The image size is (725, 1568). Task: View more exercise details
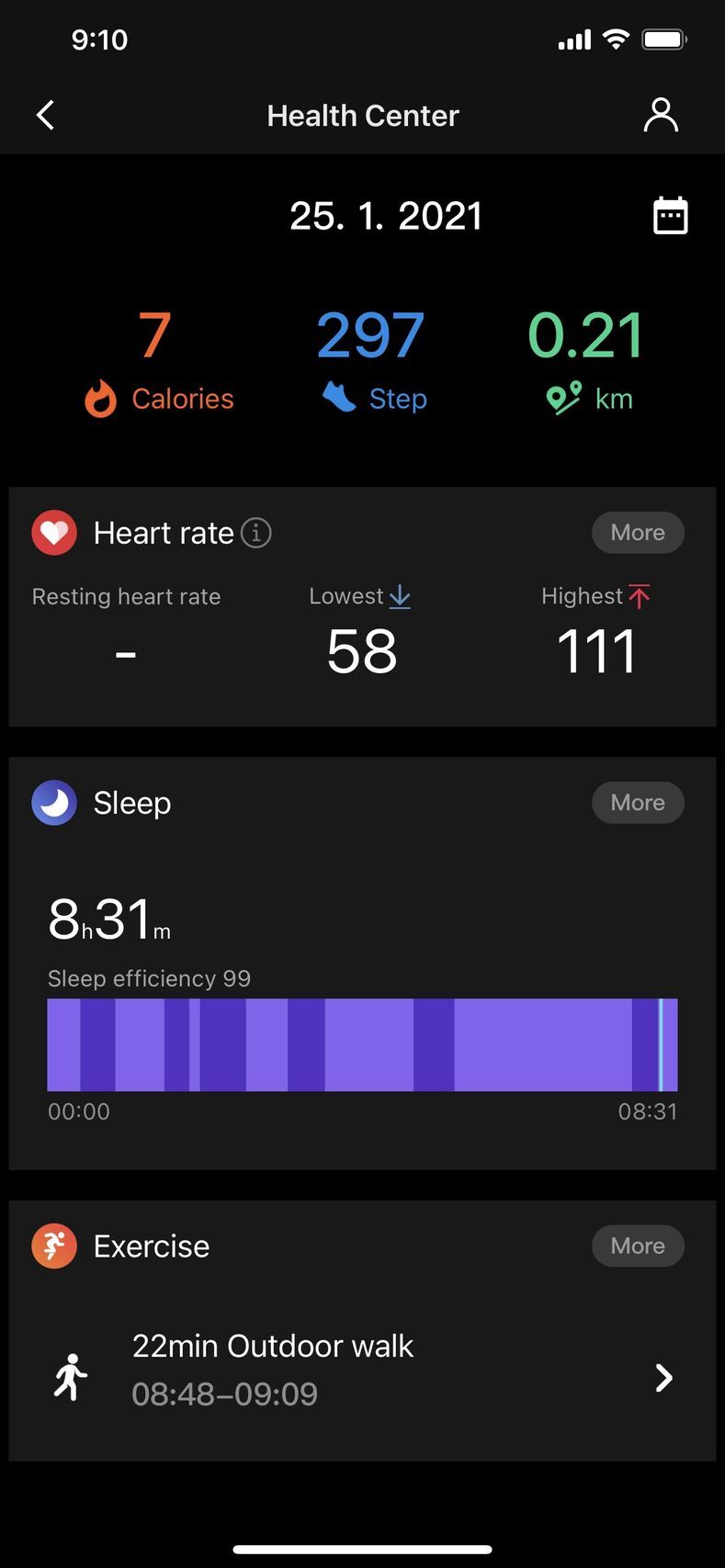pos(637,1246)
